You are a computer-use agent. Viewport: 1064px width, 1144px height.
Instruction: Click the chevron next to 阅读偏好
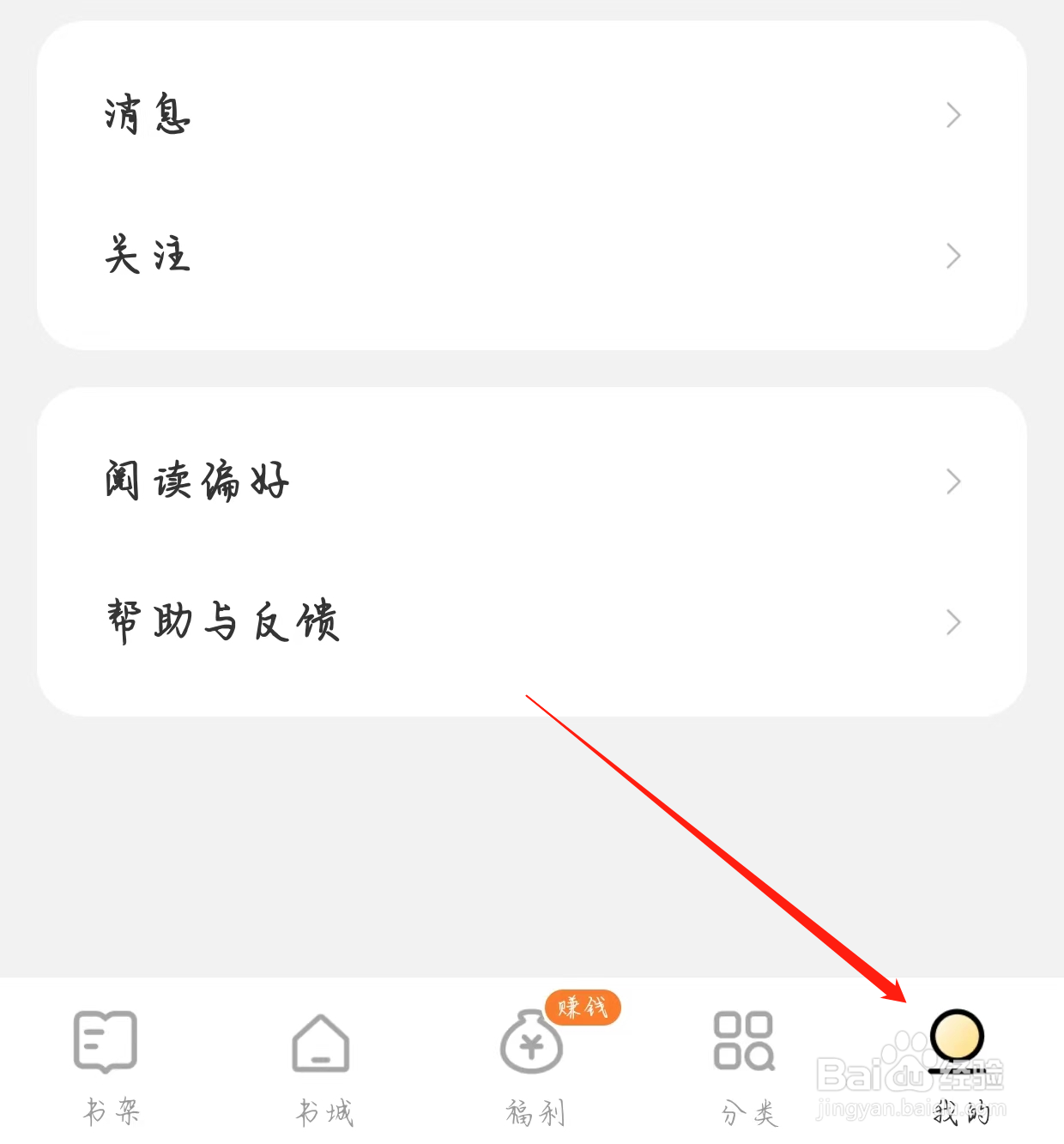[x=952, y=482]
